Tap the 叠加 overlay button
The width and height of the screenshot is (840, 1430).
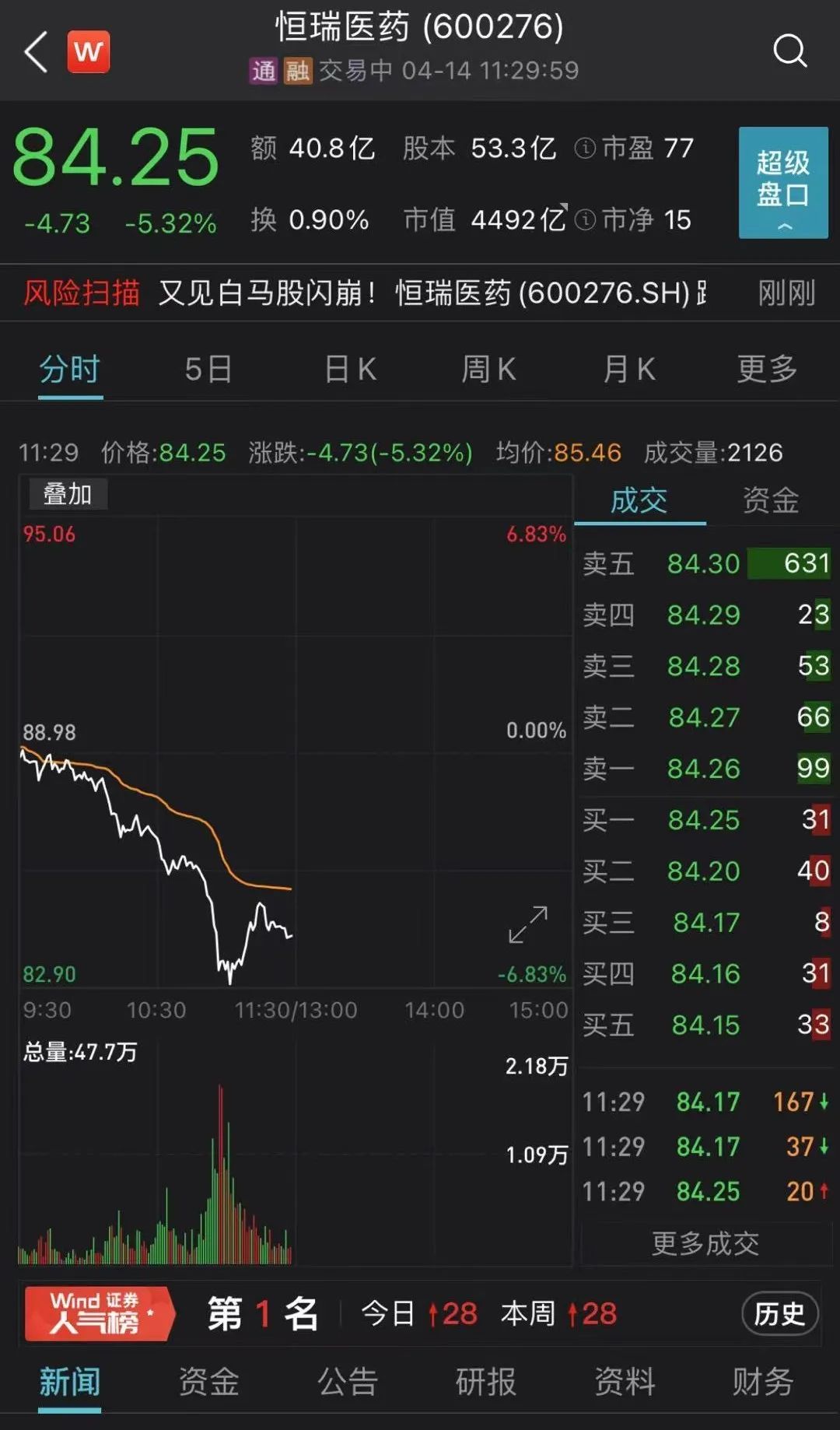click(68, 494)
